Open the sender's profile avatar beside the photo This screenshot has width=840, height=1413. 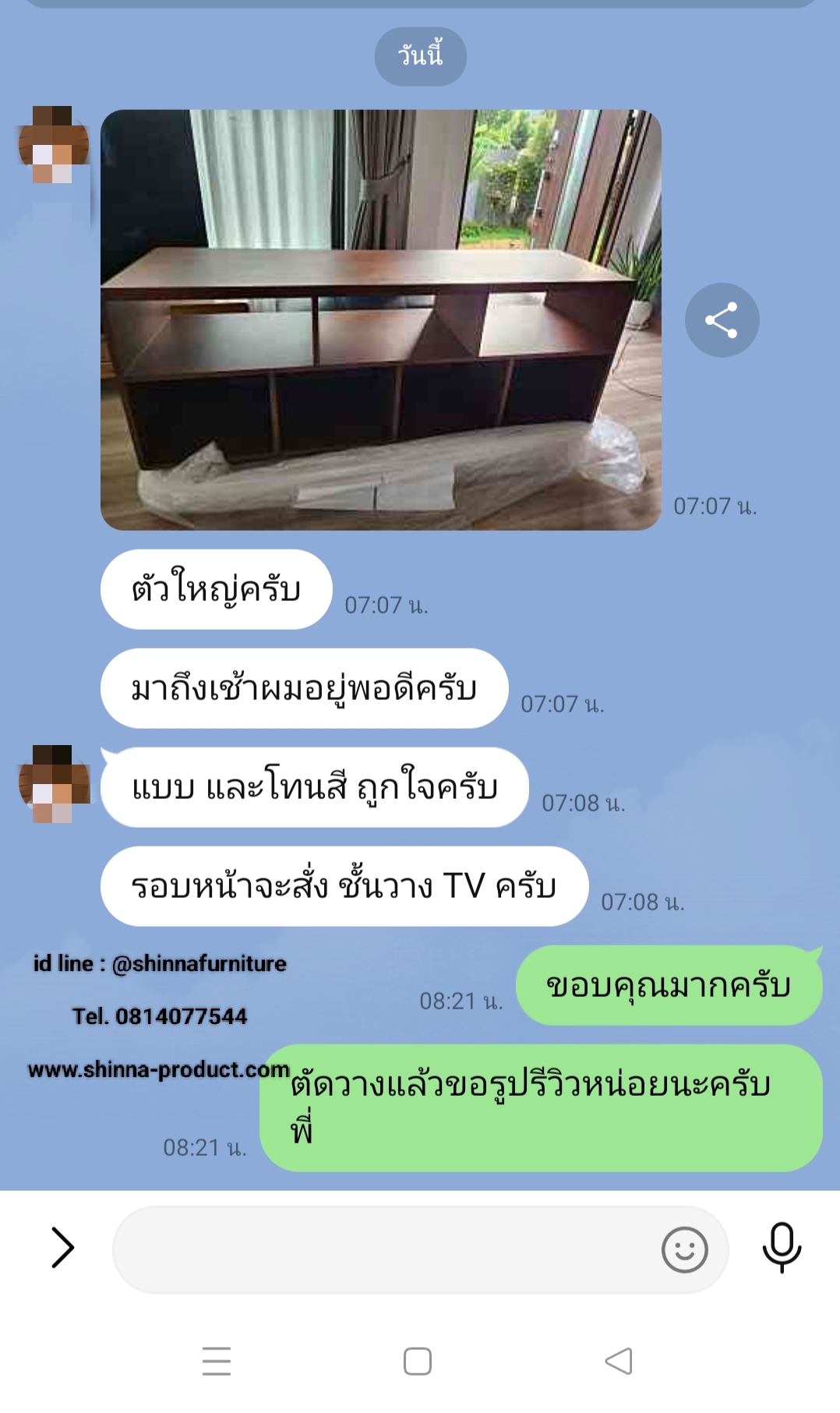click(x=53, y=146)
